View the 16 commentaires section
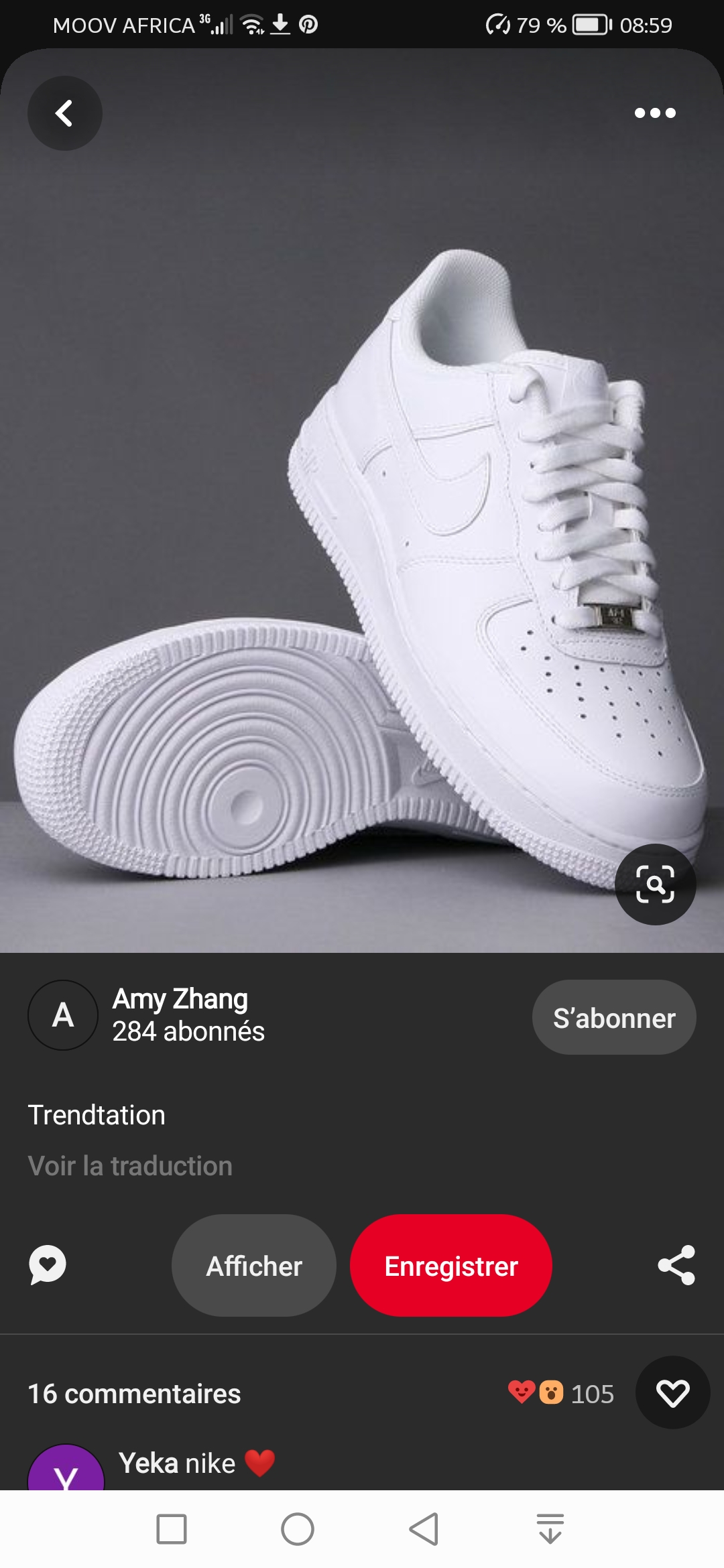724x1568 pixels. coord(134,1394)
